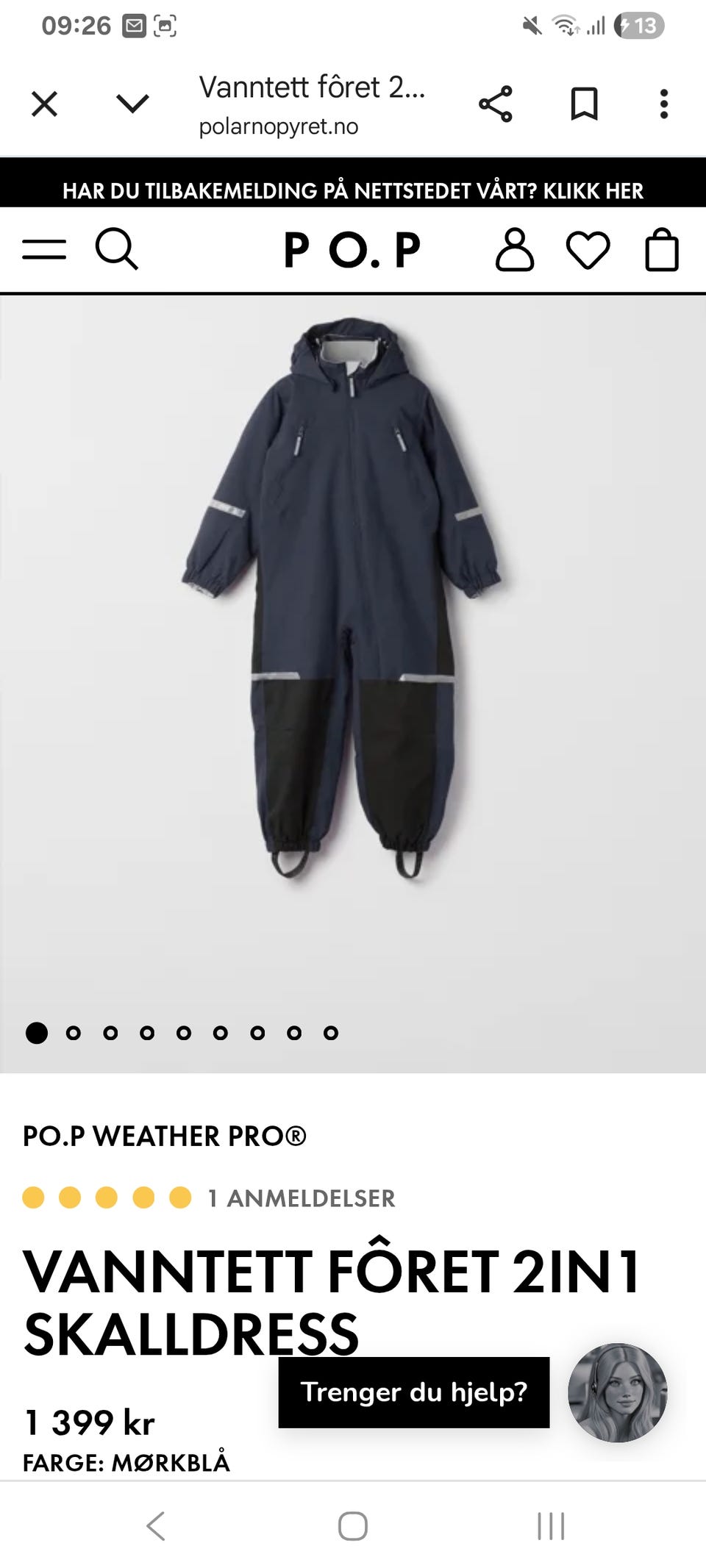The width and height of the screenshot is (706, 1568).
Task: Open the user account icon
Action: click(x=514, y=250)
